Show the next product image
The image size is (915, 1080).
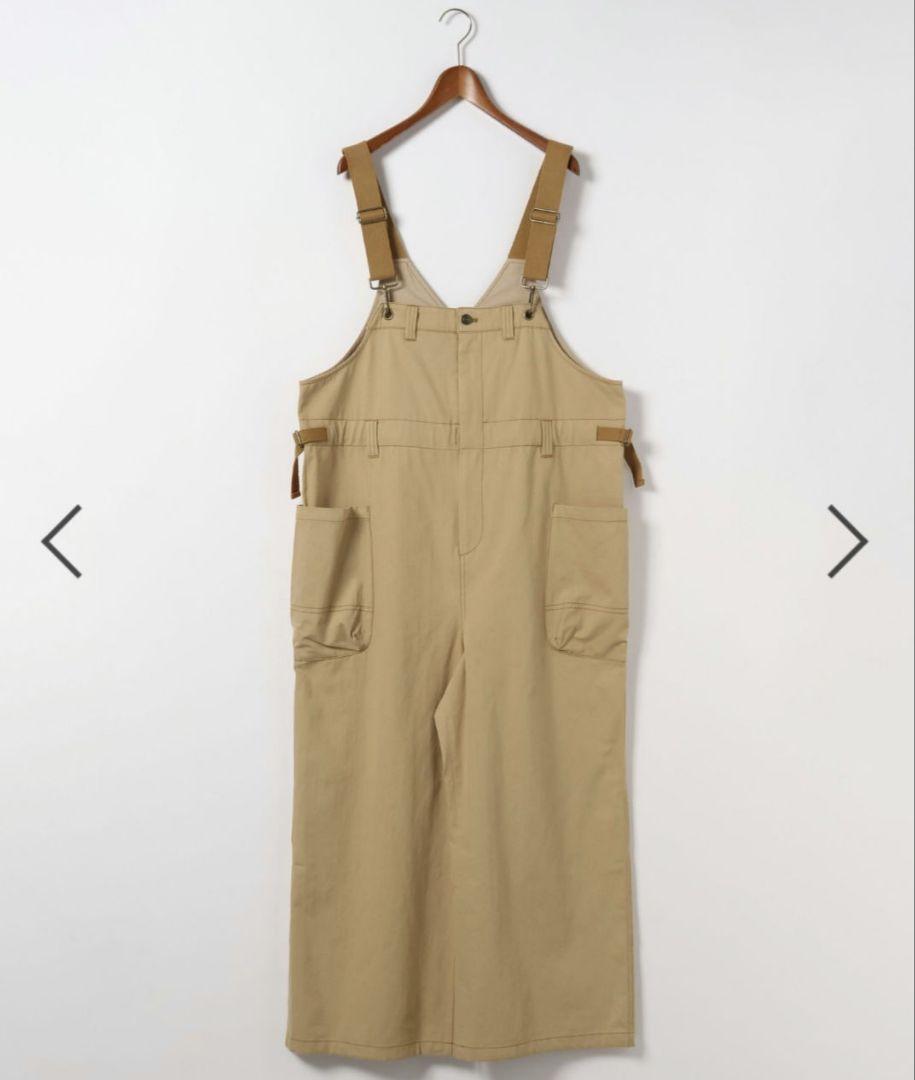click(x=848, y=541)
